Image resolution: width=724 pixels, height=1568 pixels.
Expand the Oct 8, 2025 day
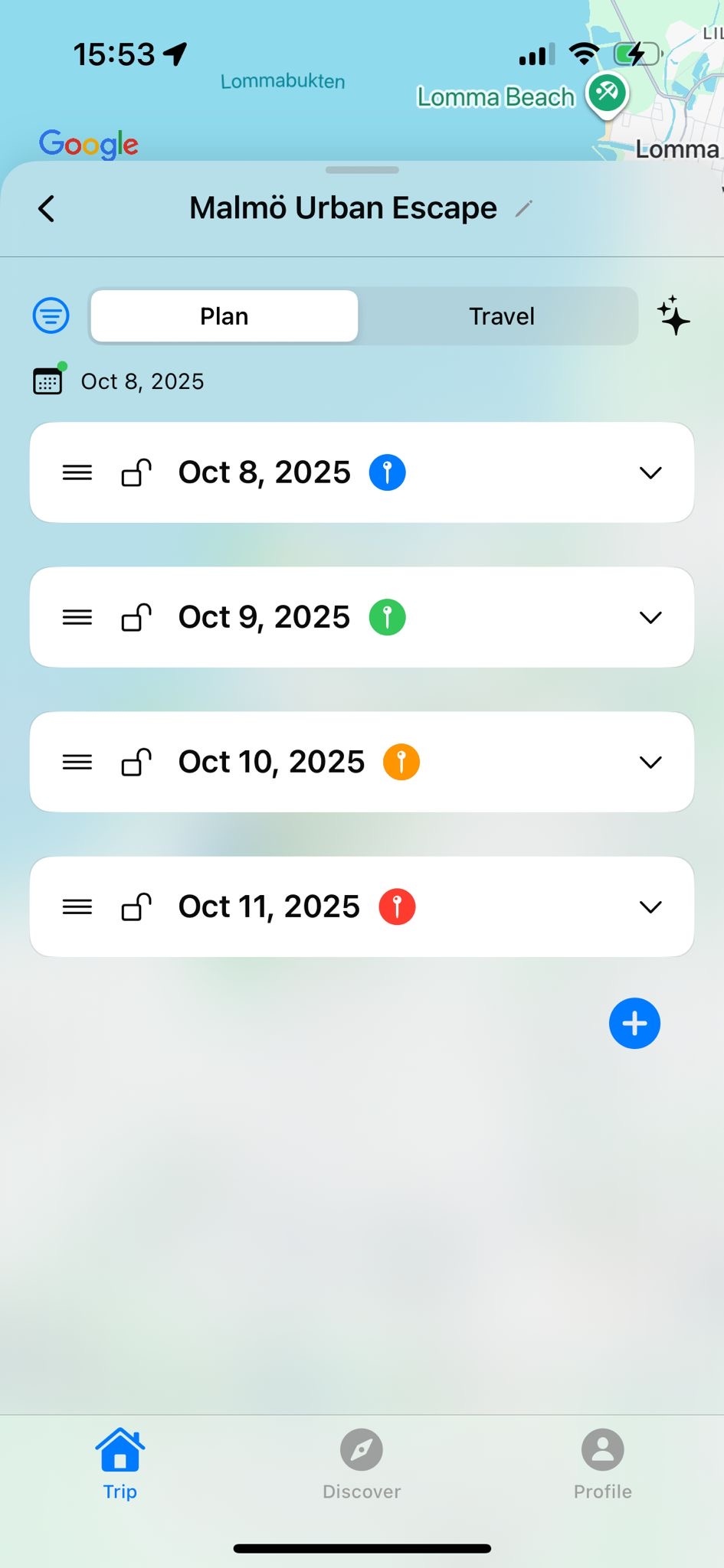pyautogui.click(x=650, y=473)
